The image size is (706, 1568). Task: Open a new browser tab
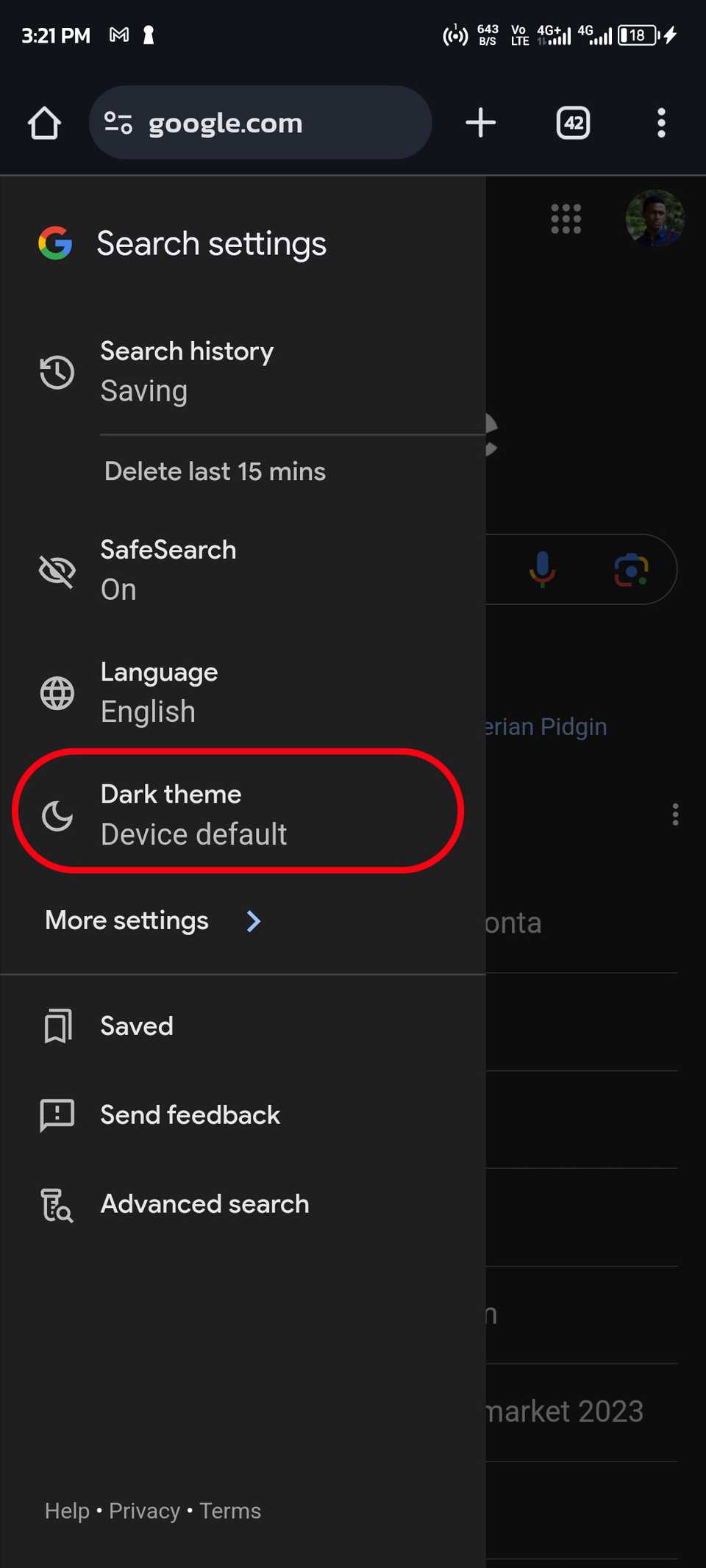pyautogui.click(x=481, y=123)
